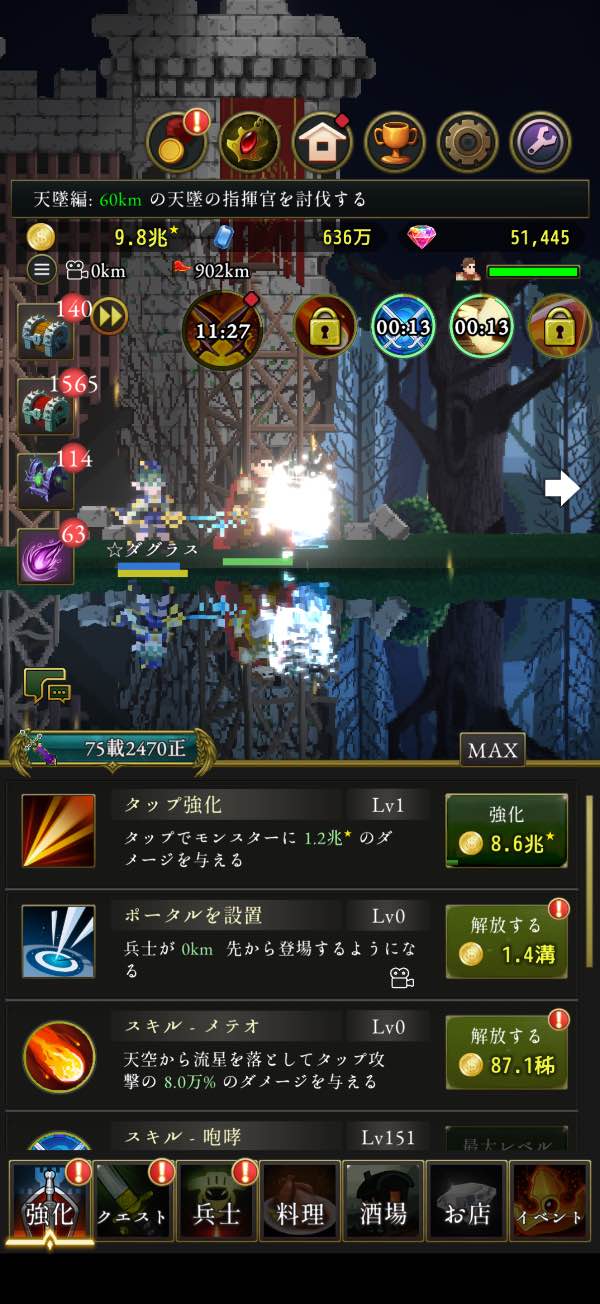
Task: Unlock スキル メテオ for 87.1秭
Action: [506, 1052]
